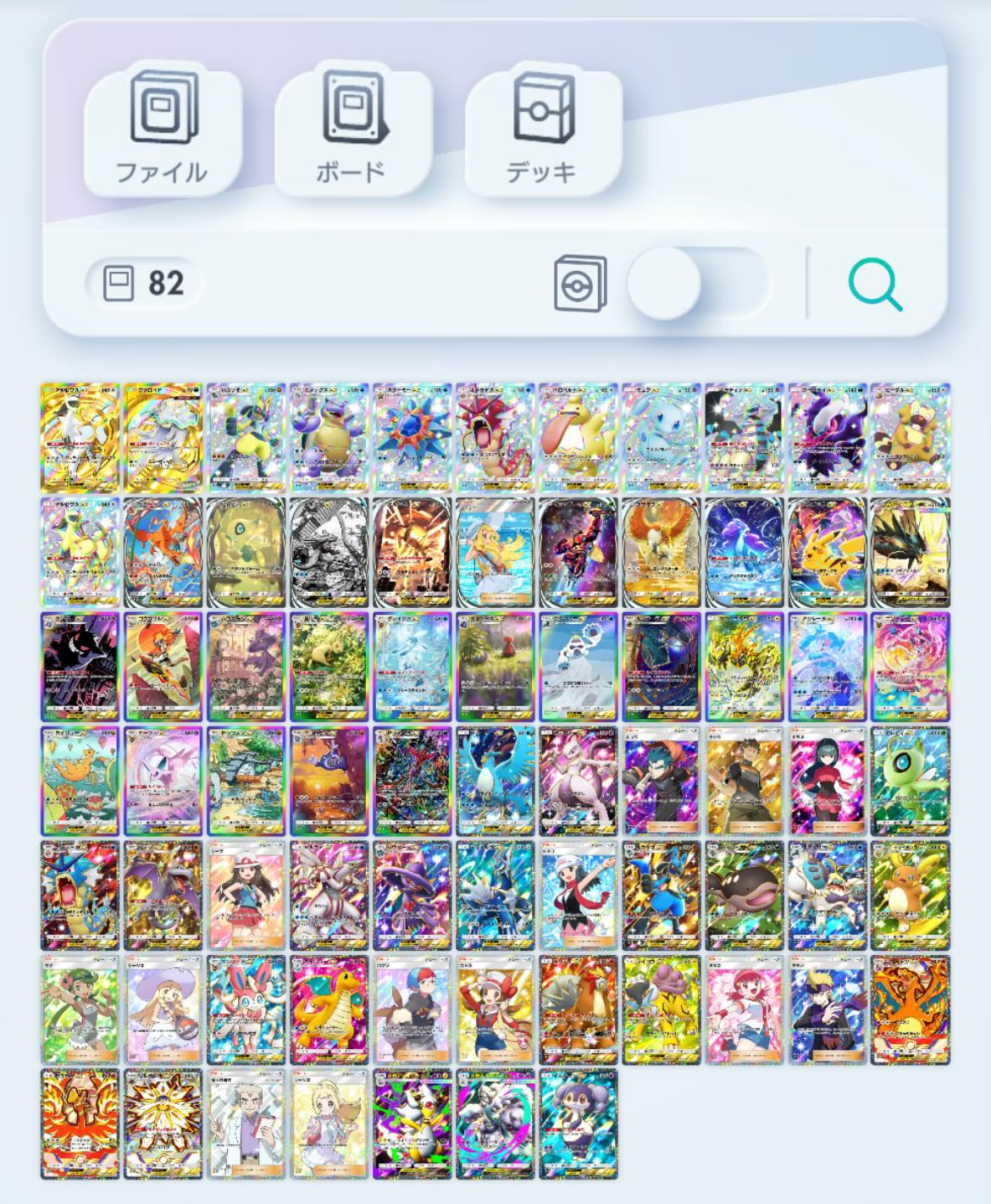Open the orange Dragonite card on pink background
Viewport: 991px width, 1204px height.
[x=329, y=1010]
